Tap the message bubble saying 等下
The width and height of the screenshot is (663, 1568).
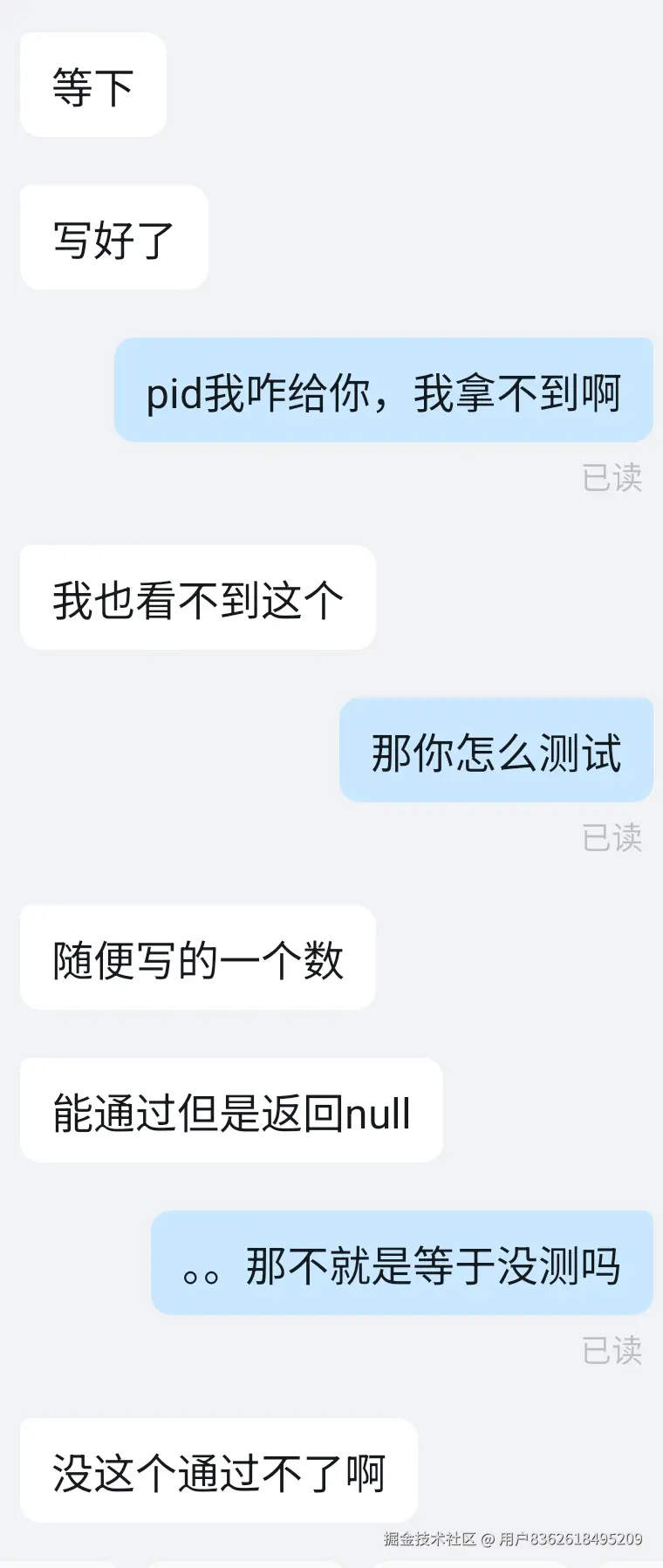point(92,85)
